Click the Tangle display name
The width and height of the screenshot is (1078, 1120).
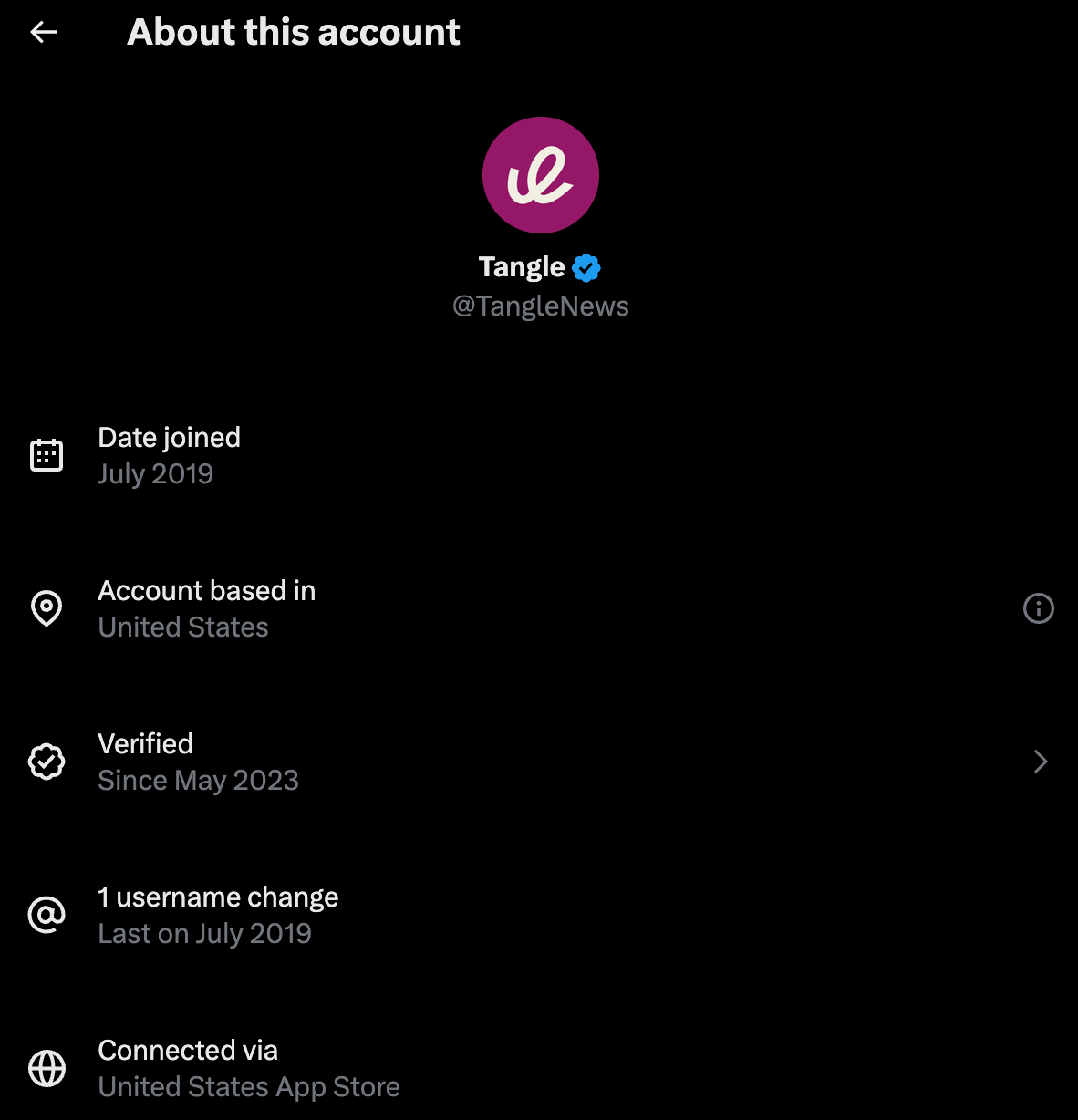[x=522, y=266]
